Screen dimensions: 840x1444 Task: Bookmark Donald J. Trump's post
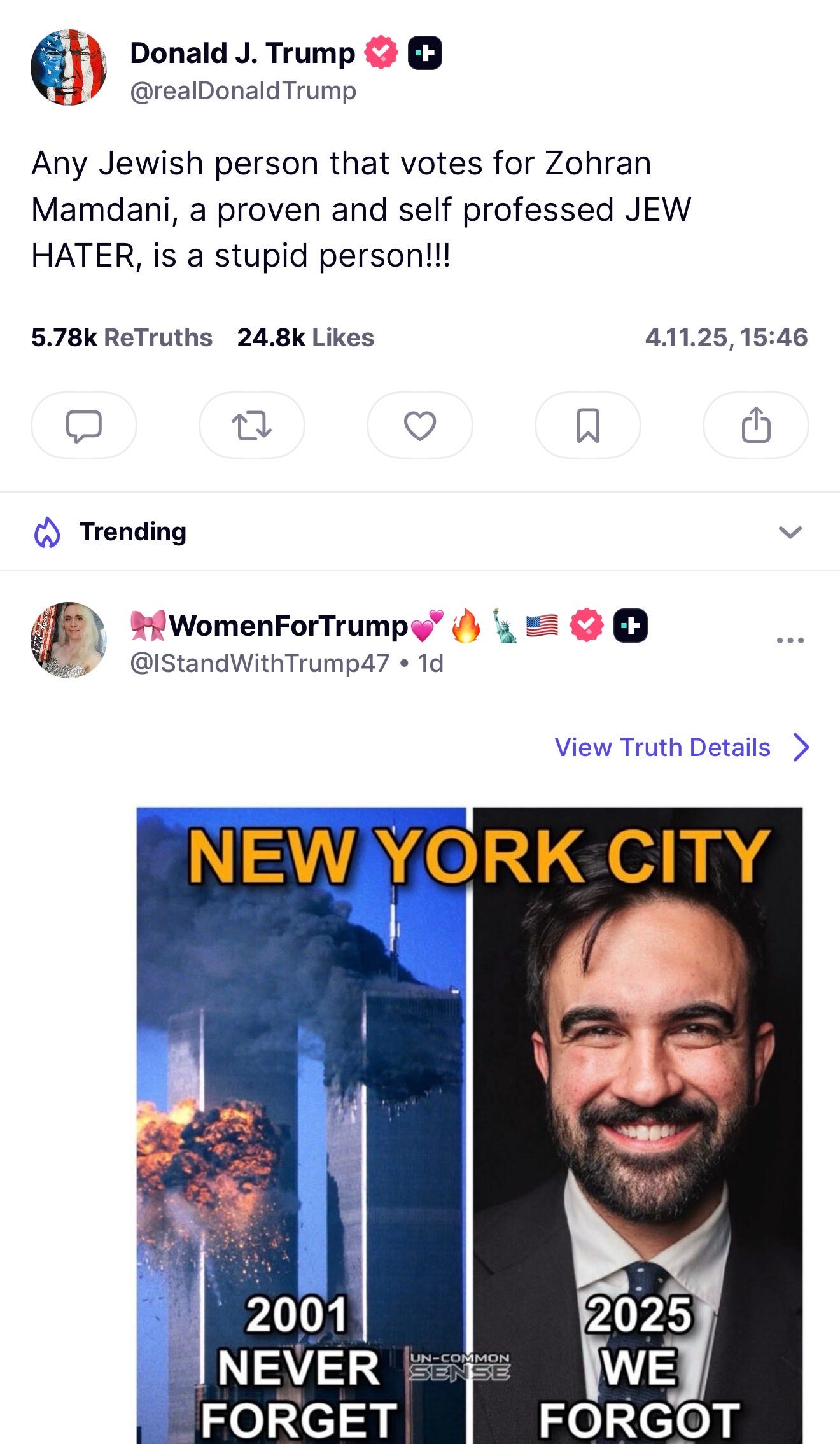(587, 425)
